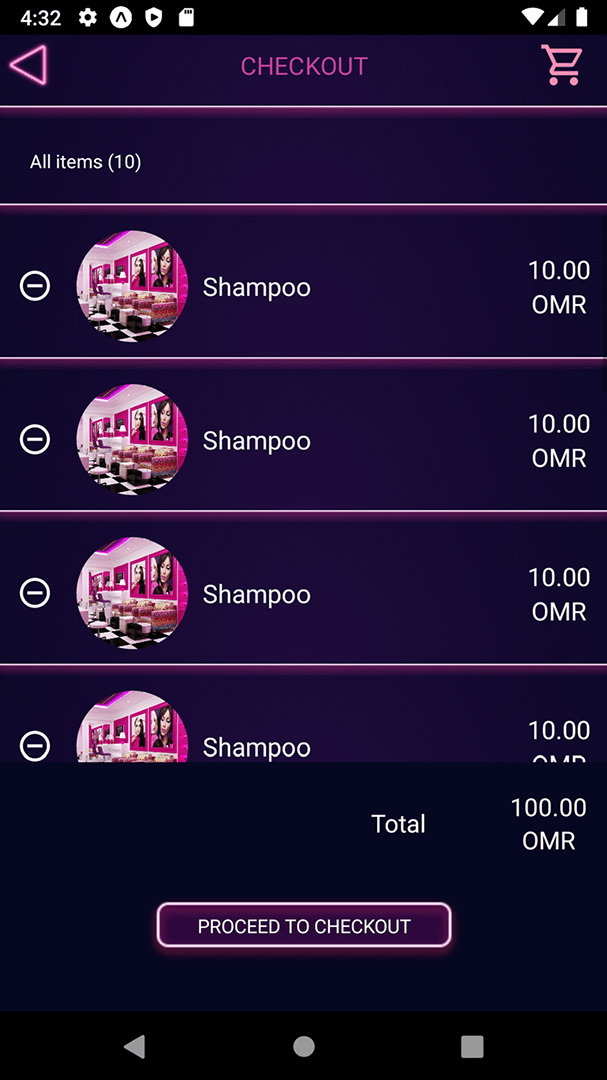Go back using the pink triangle arrow
The height and width of the screenshot is (1080, 607).
pyautogui.click(x=29, y=66)
